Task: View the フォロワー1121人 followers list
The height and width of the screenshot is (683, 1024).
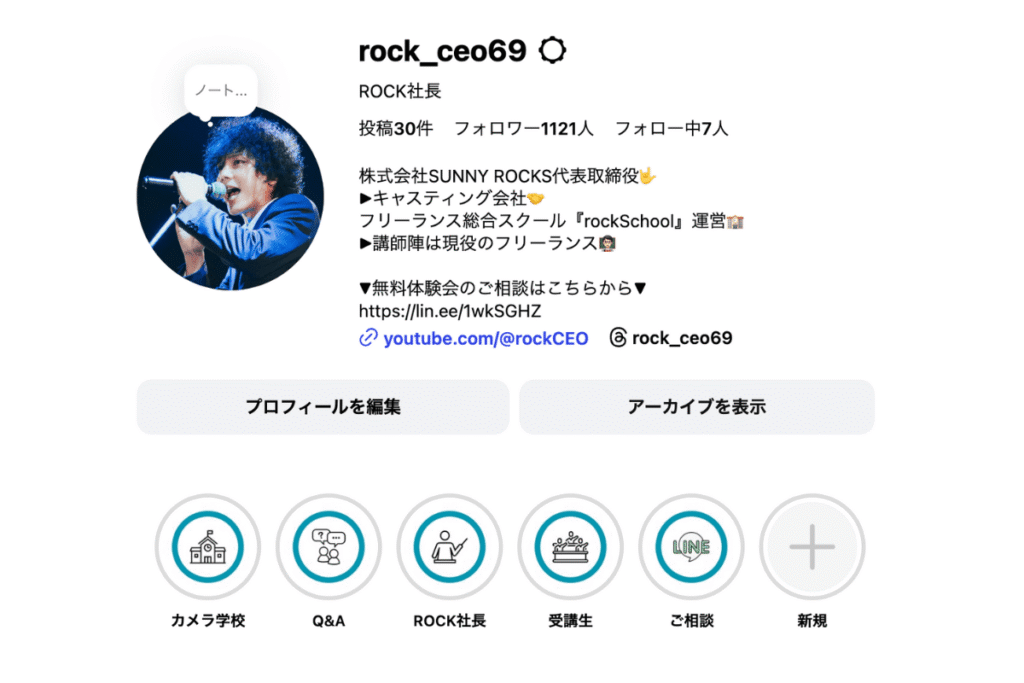Action: 523,128
